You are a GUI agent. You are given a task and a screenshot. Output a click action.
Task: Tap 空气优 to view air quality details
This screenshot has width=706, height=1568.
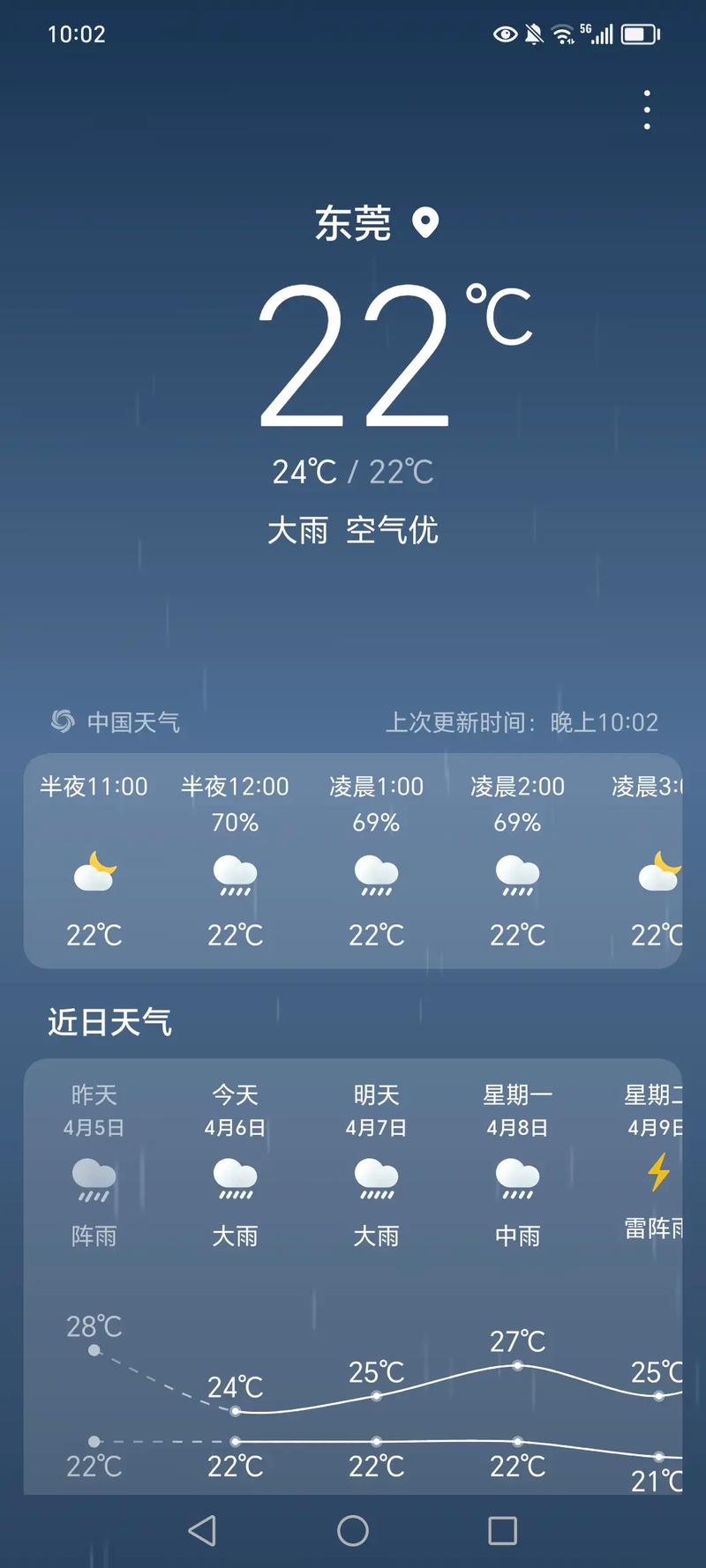point(394,530)
